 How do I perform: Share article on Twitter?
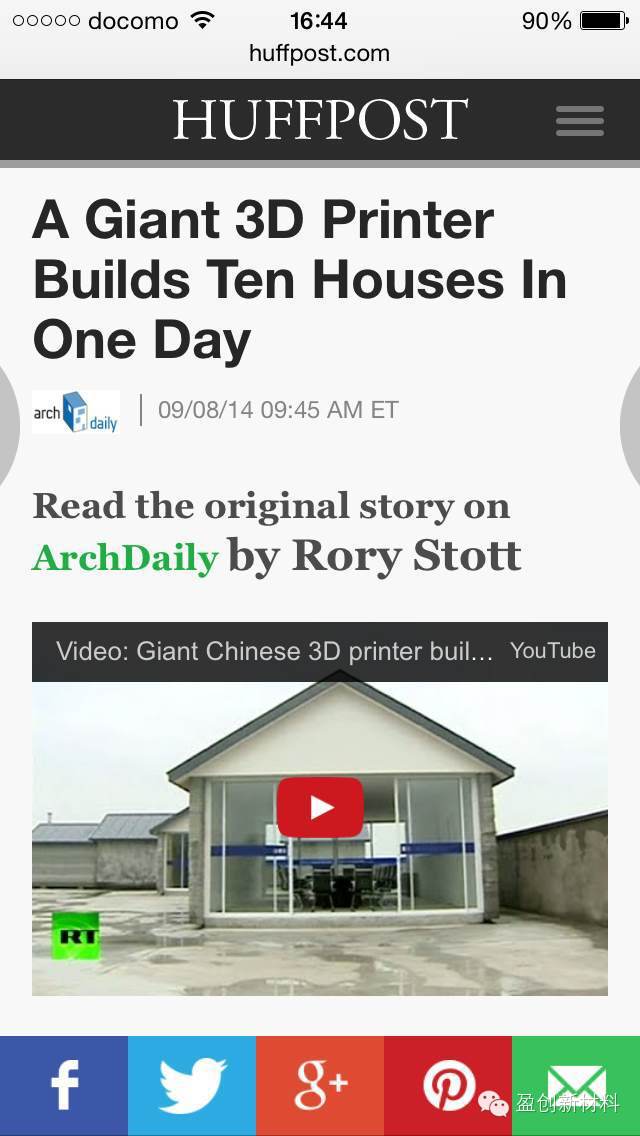[192, 1085]
